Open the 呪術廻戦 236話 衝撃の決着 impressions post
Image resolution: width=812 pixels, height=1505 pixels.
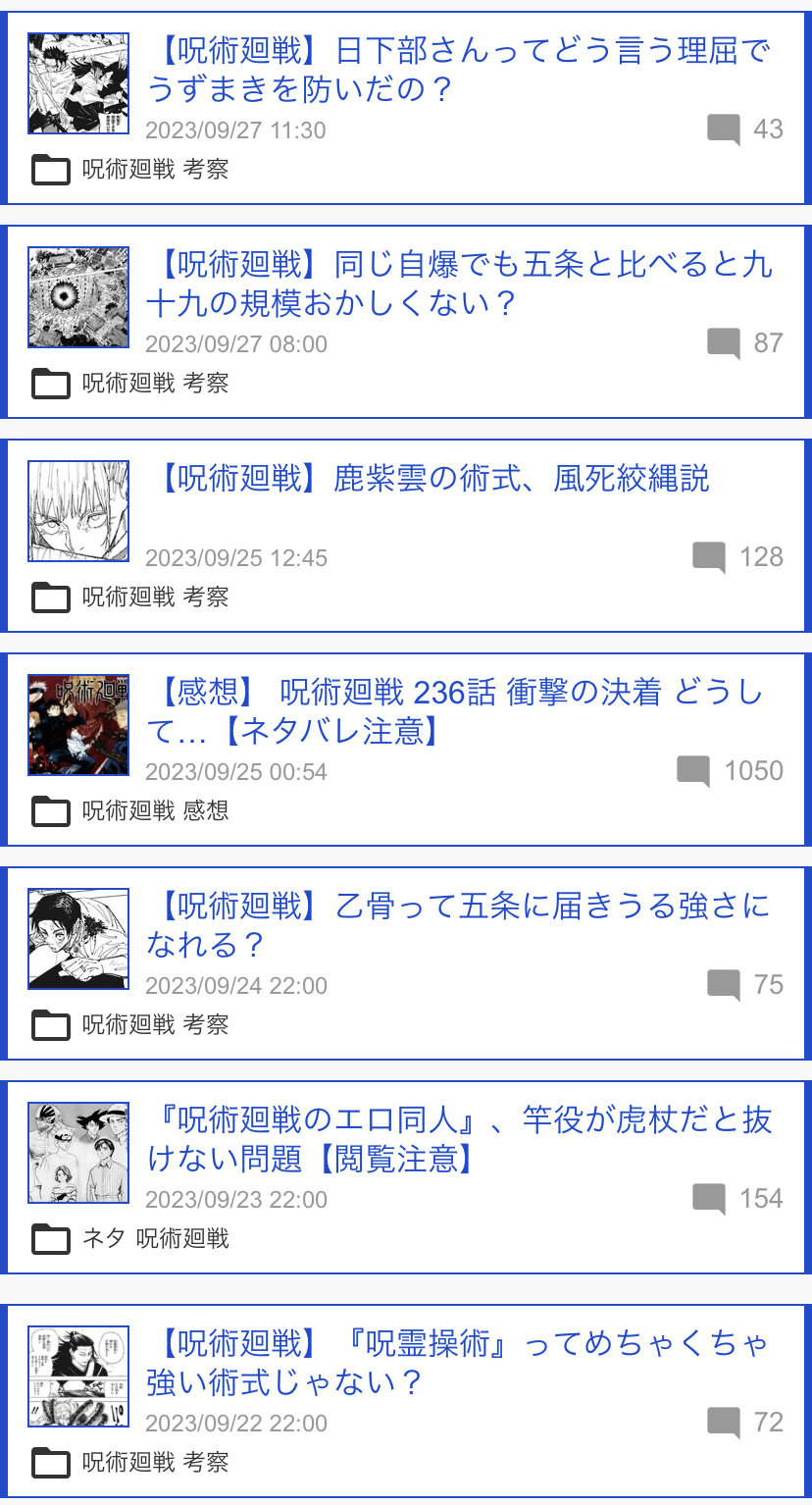[459, 710]
